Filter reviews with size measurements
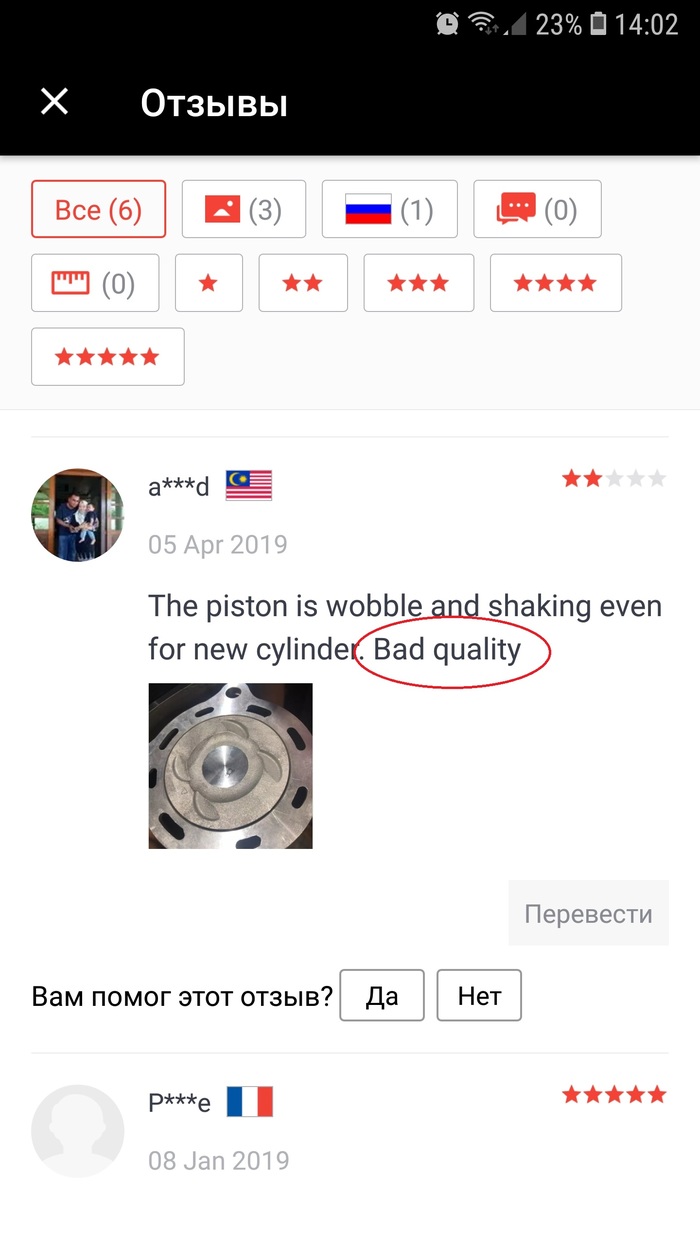 point(94,283)
